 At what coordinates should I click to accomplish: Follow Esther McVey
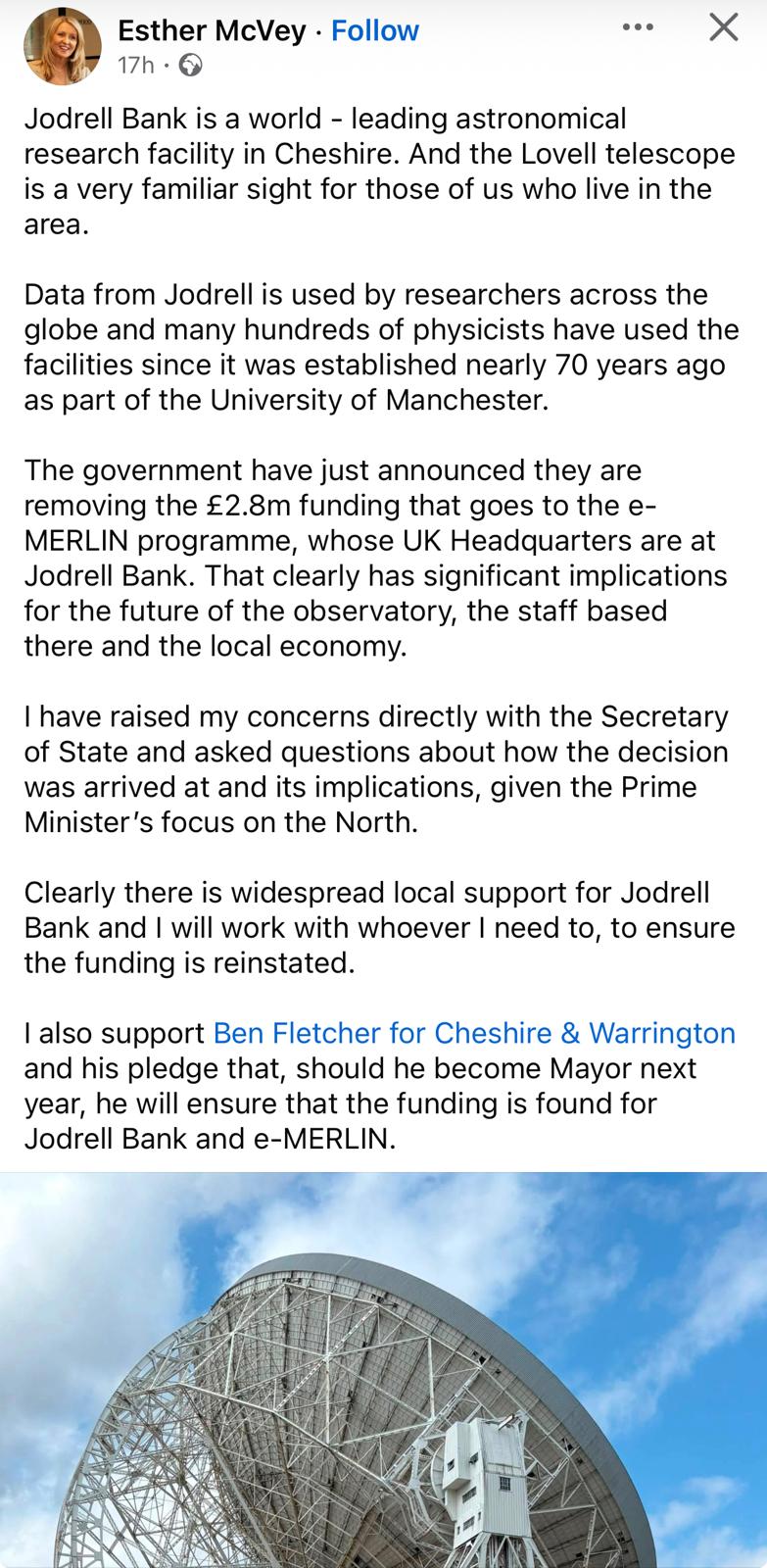(375, 30)
